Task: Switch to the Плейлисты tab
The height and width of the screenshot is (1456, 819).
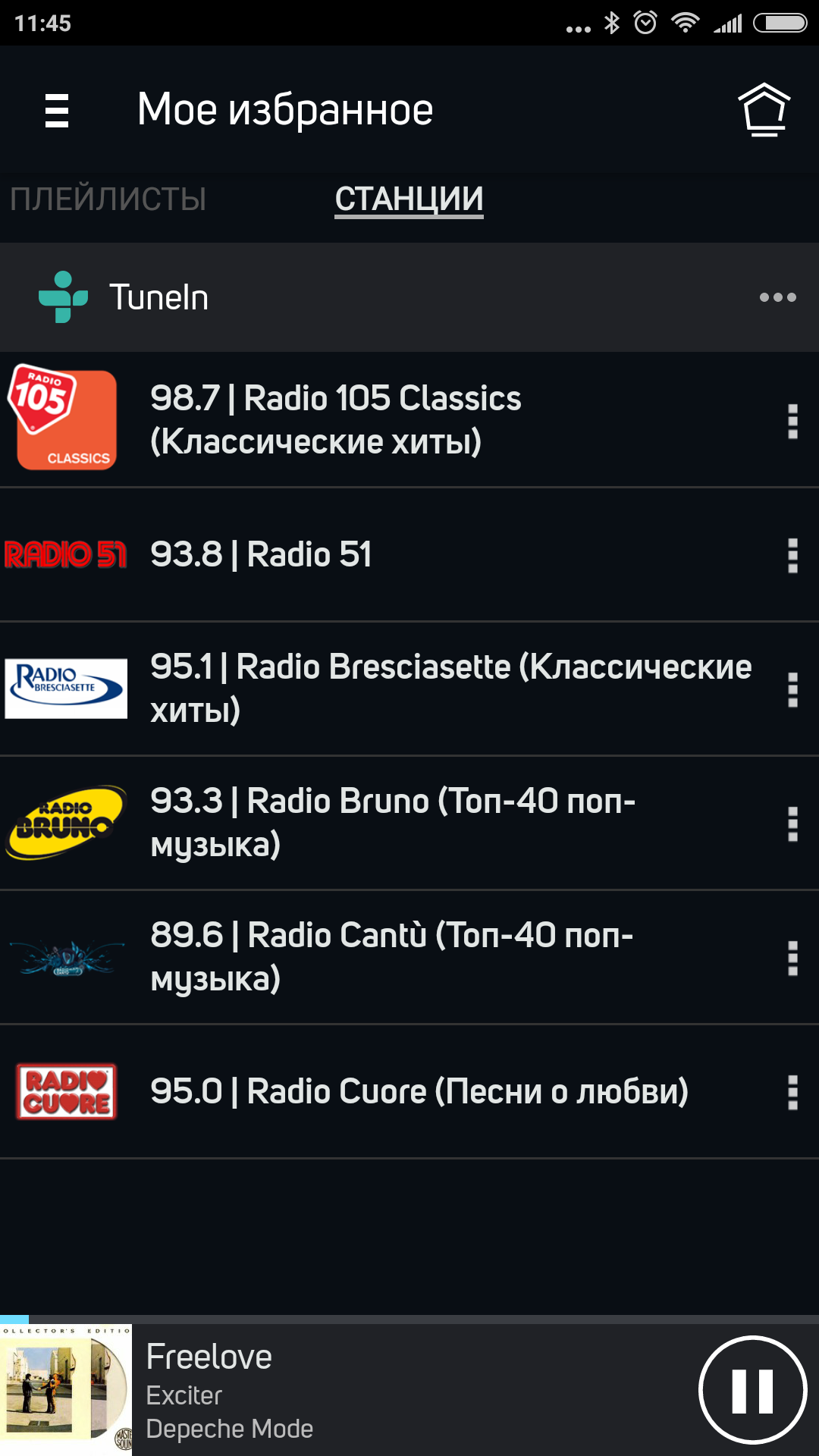Action: pos(108,199)
